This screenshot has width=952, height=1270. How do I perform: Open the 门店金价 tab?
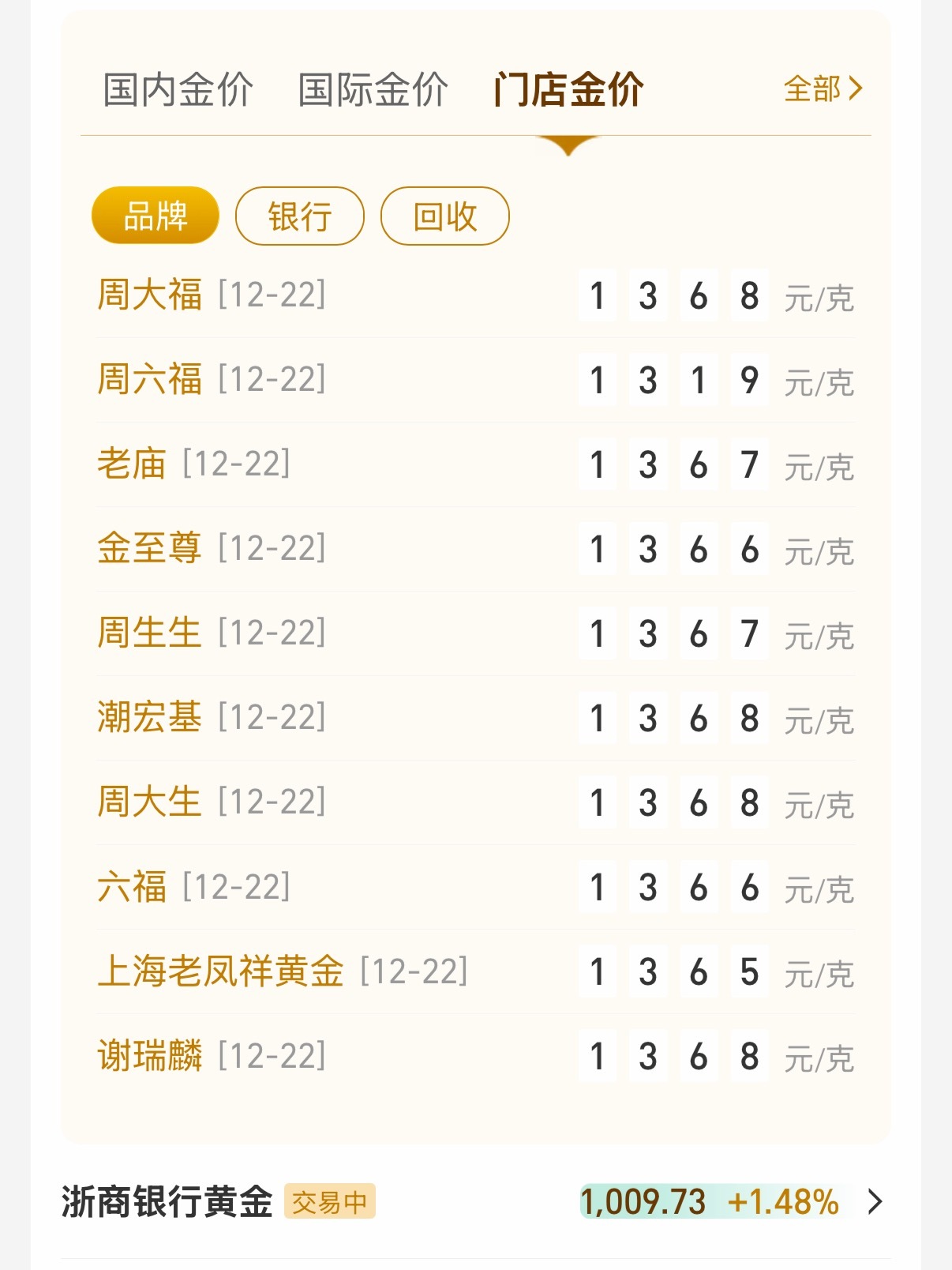click(x=569, y=89)
